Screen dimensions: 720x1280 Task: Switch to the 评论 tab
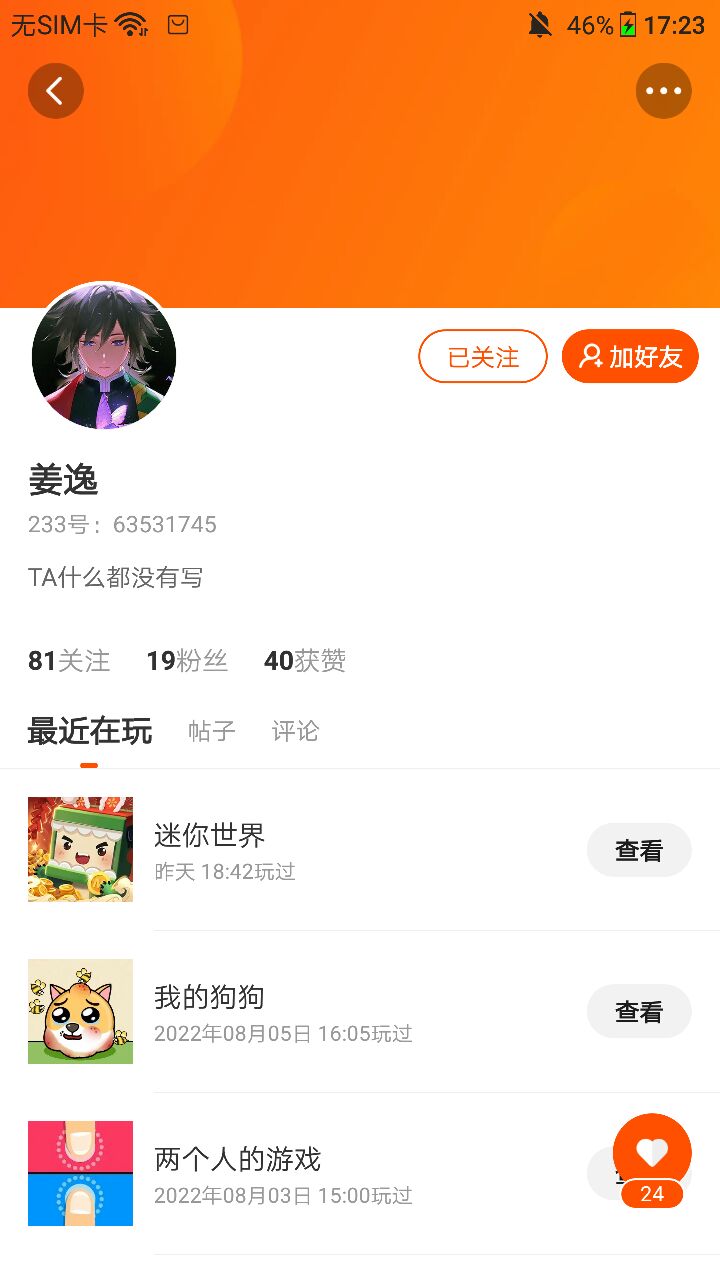pyautogui.click(x=296, y=731)
